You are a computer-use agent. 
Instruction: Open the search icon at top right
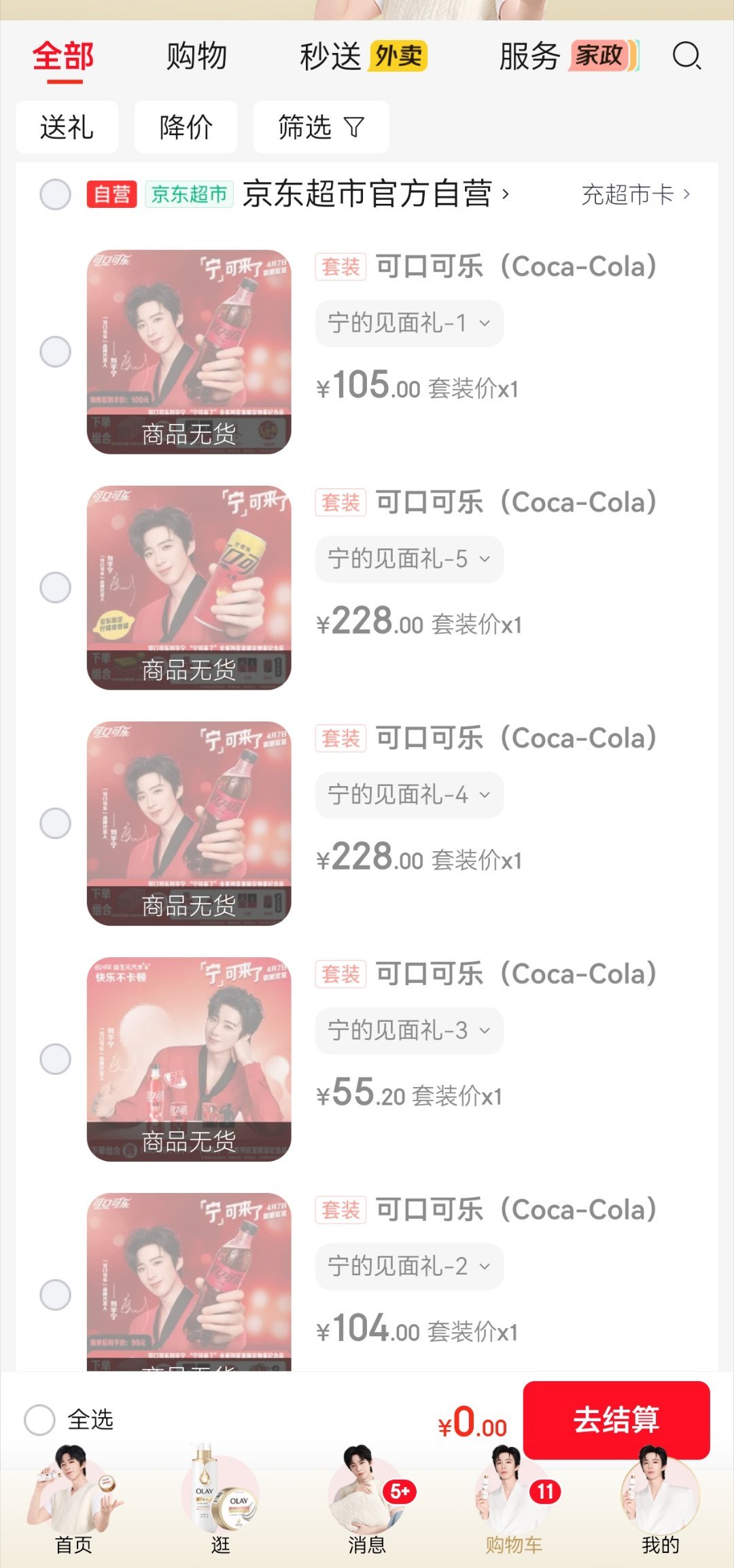pyautogui.click(x=688, y=58)
